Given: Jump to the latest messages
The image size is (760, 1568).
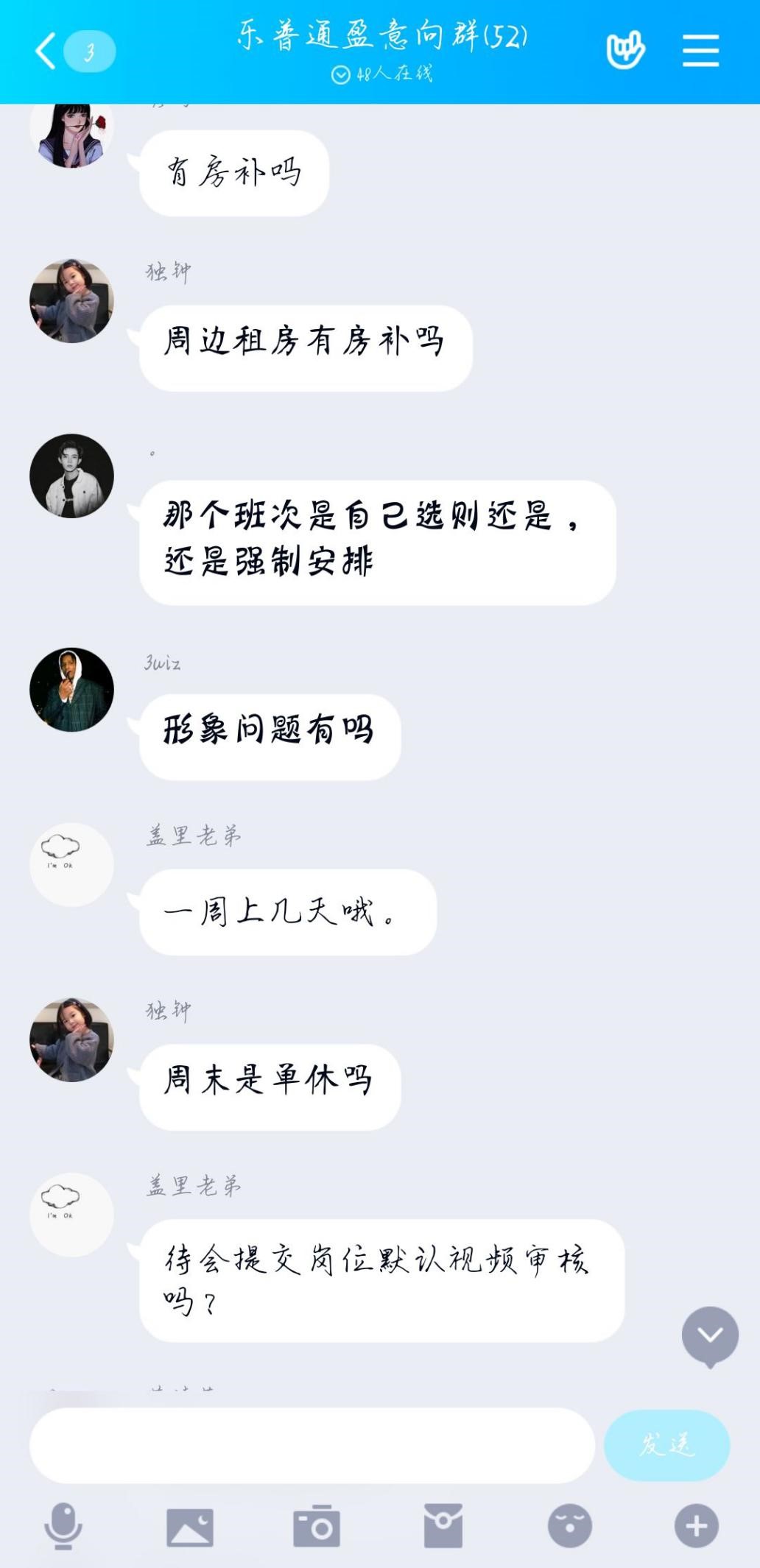Looking at the screenshot, I should pyautogui.click(x=710, y=1336).
